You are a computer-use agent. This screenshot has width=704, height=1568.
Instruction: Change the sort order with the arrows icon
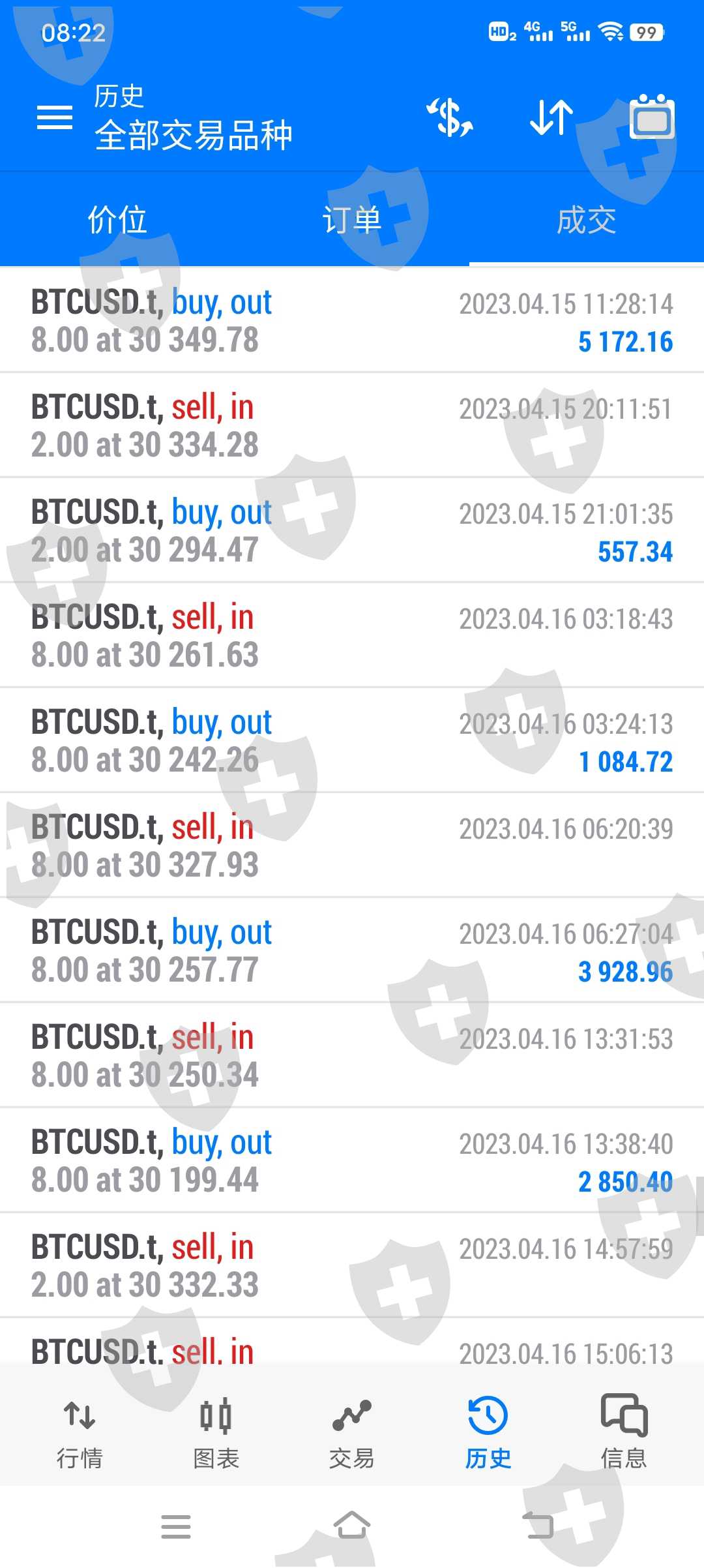[x=551, y=118]
